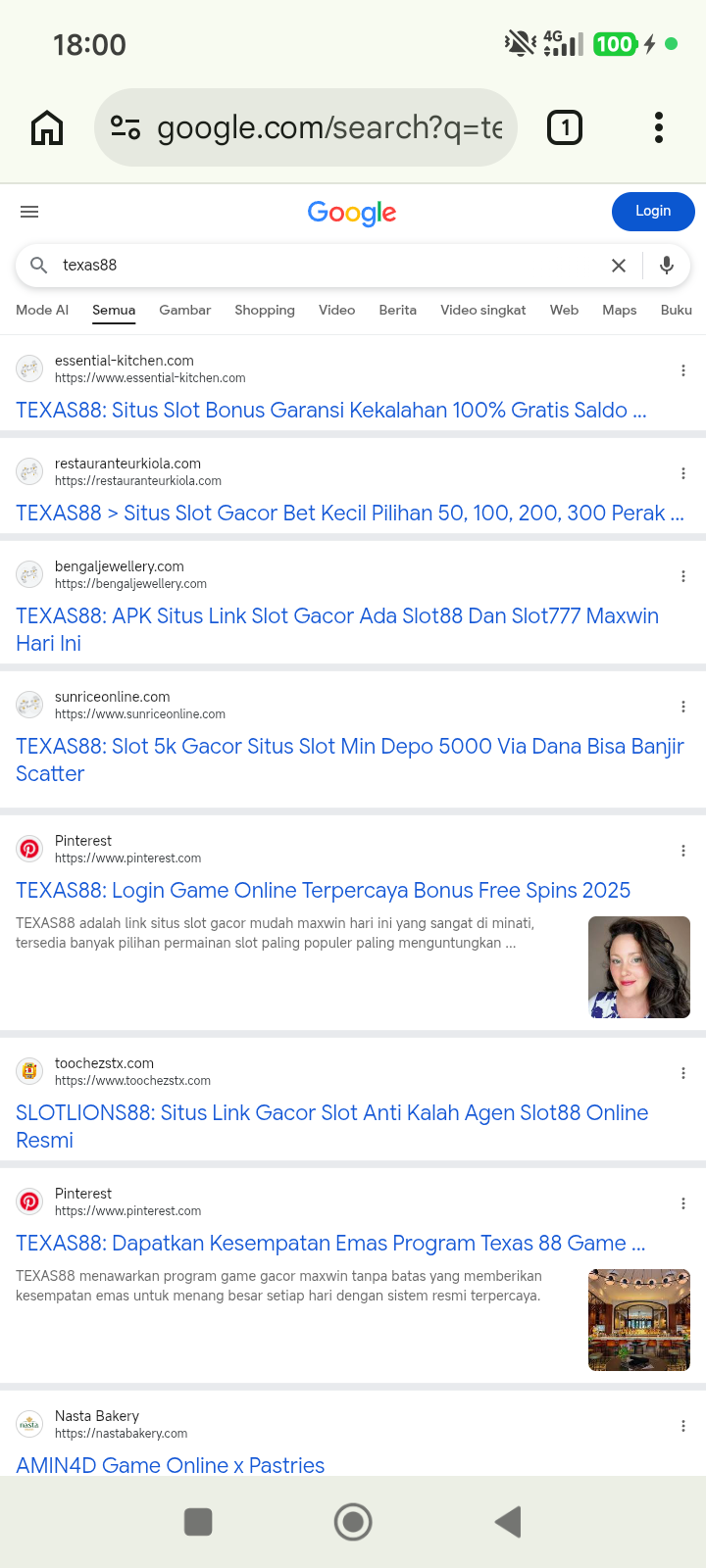Clear the texas88 search query
The image size is (706, 1568).
[x=619, y=266]
